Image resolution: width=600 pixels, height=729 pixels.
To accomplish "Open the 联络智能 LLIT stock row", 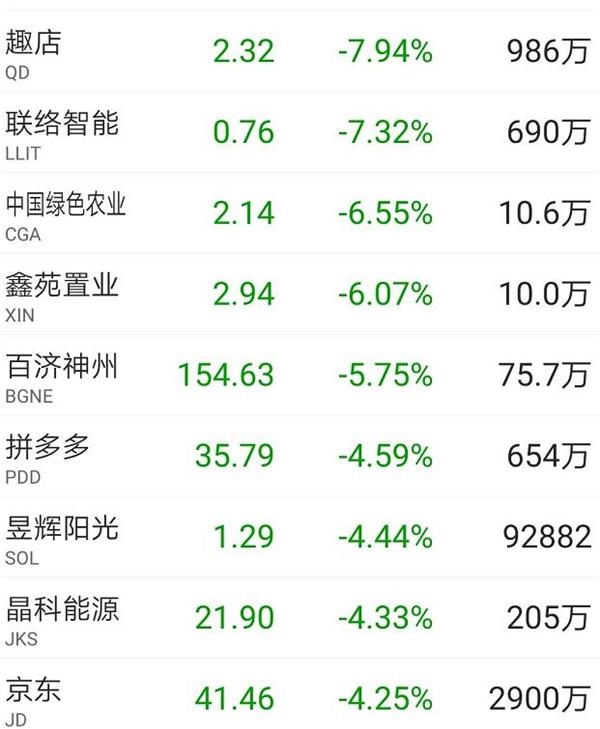I will pyautogui.click(x=300, y=133).
